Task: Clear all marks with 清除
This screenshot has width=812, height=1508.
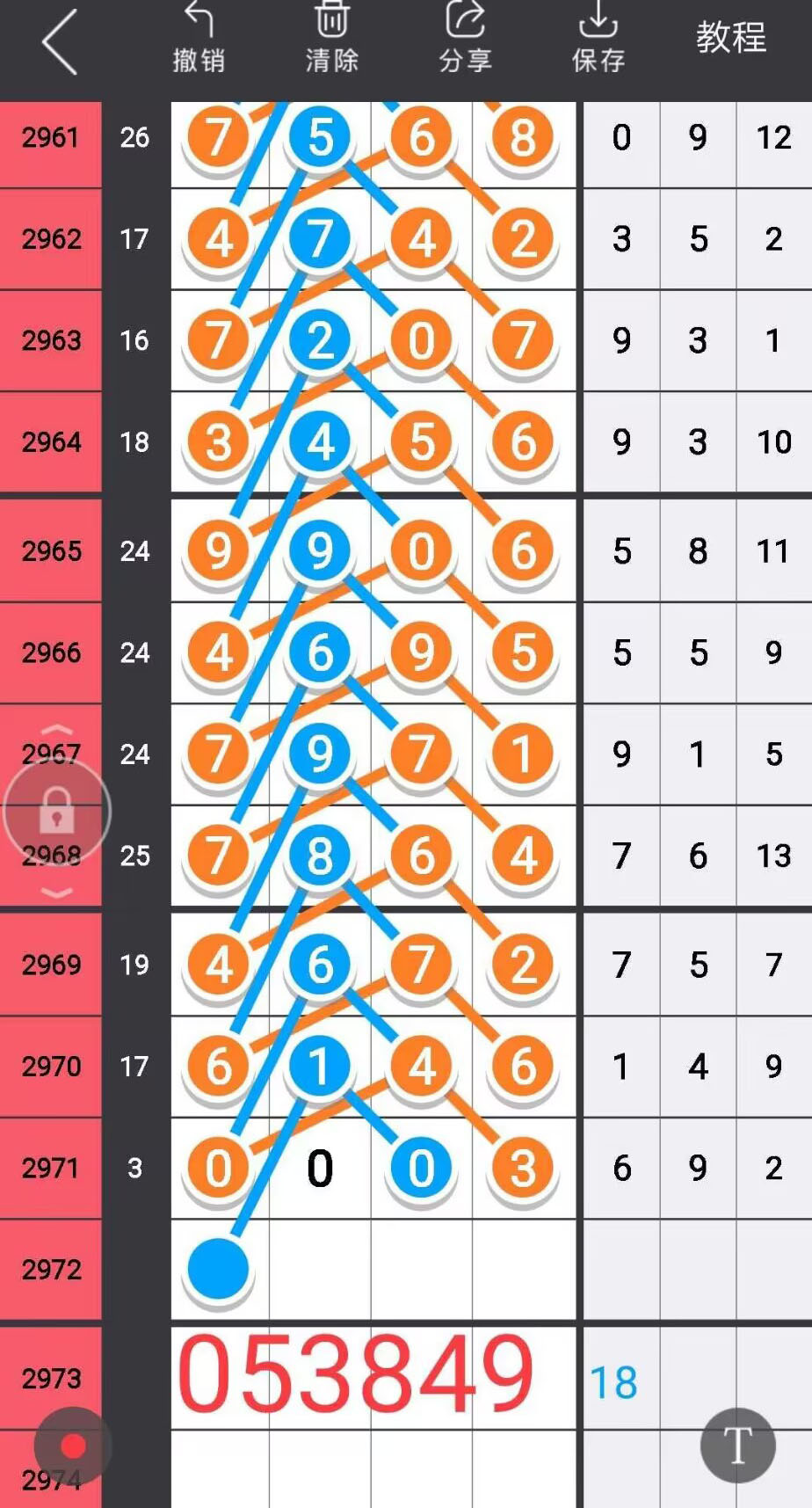Action: (332, 39)
